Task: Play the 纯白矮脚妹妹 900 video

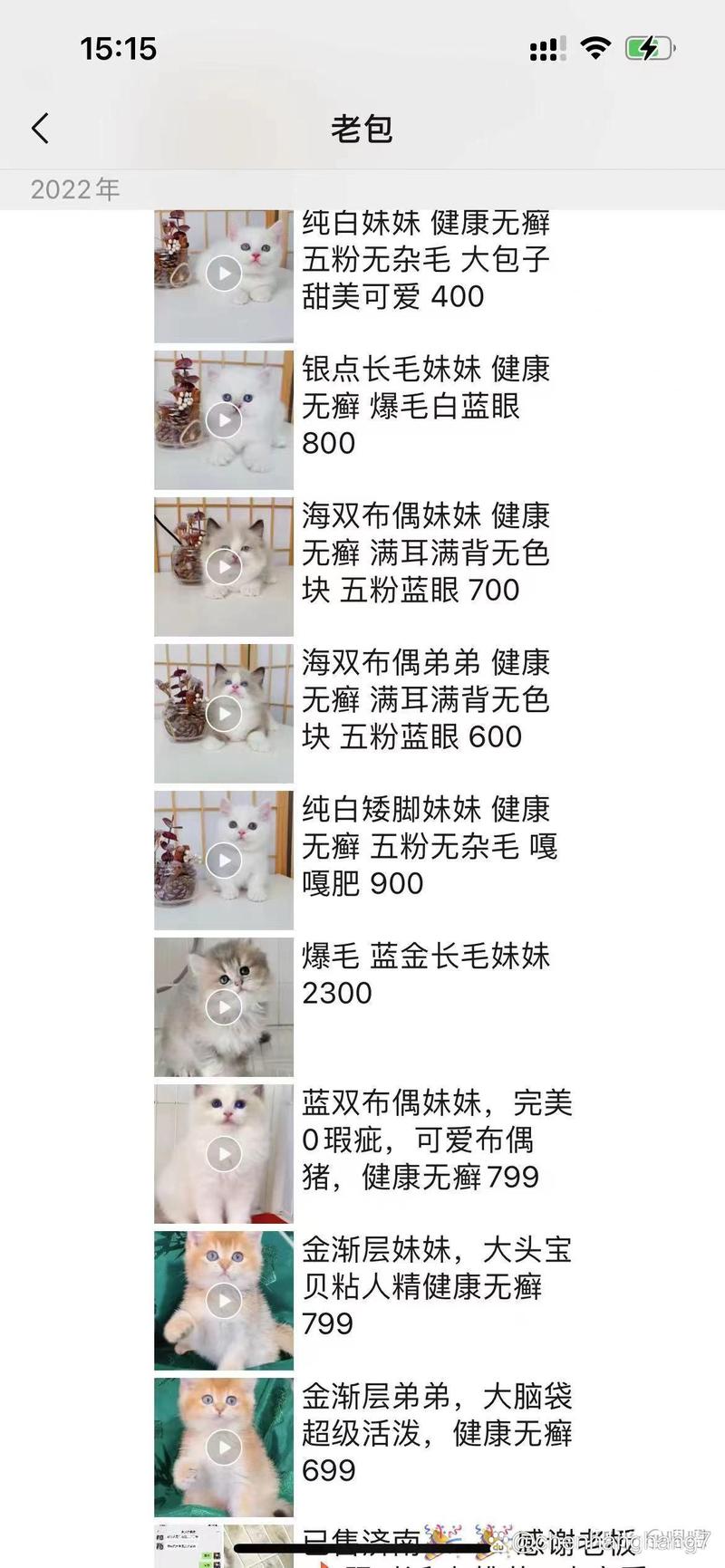Action: (222, 860)
